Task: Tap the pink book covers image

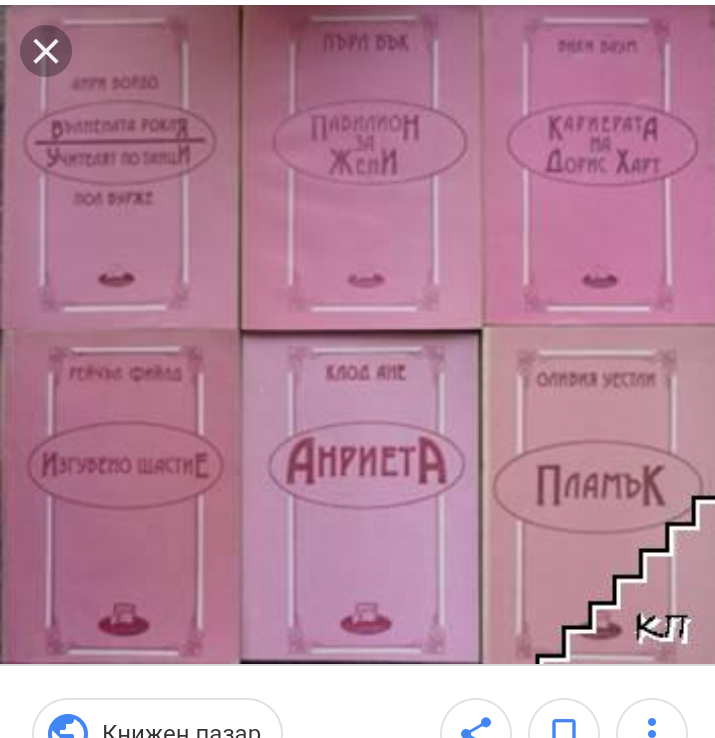Action: (358, 334)
